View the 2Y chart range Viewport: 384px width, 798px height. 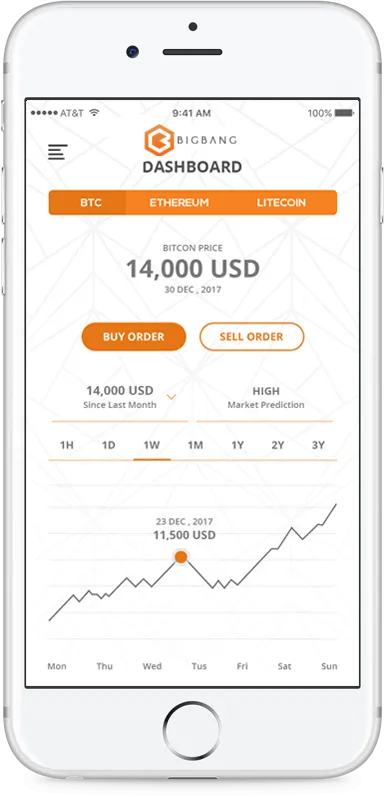[277, 445]
